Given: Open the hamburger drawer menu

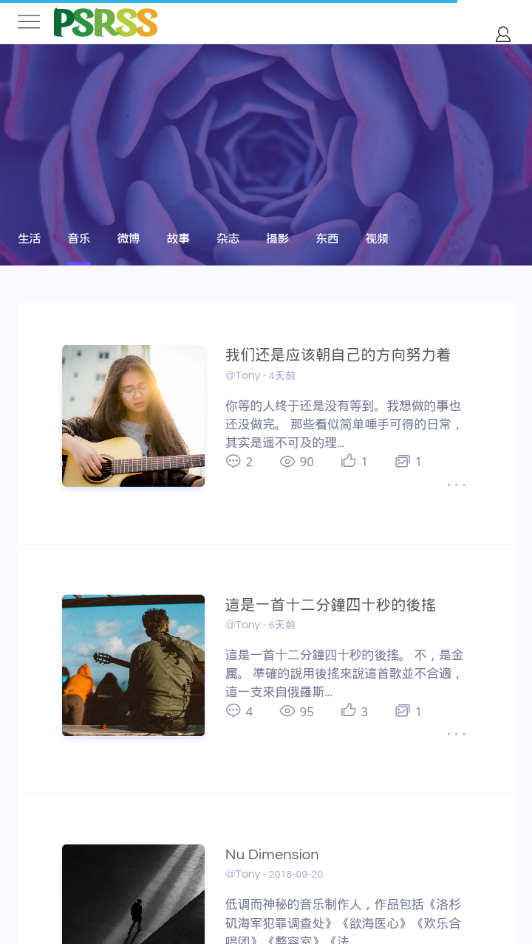Looking at the screenshot, I should click(x=29, y=22).
